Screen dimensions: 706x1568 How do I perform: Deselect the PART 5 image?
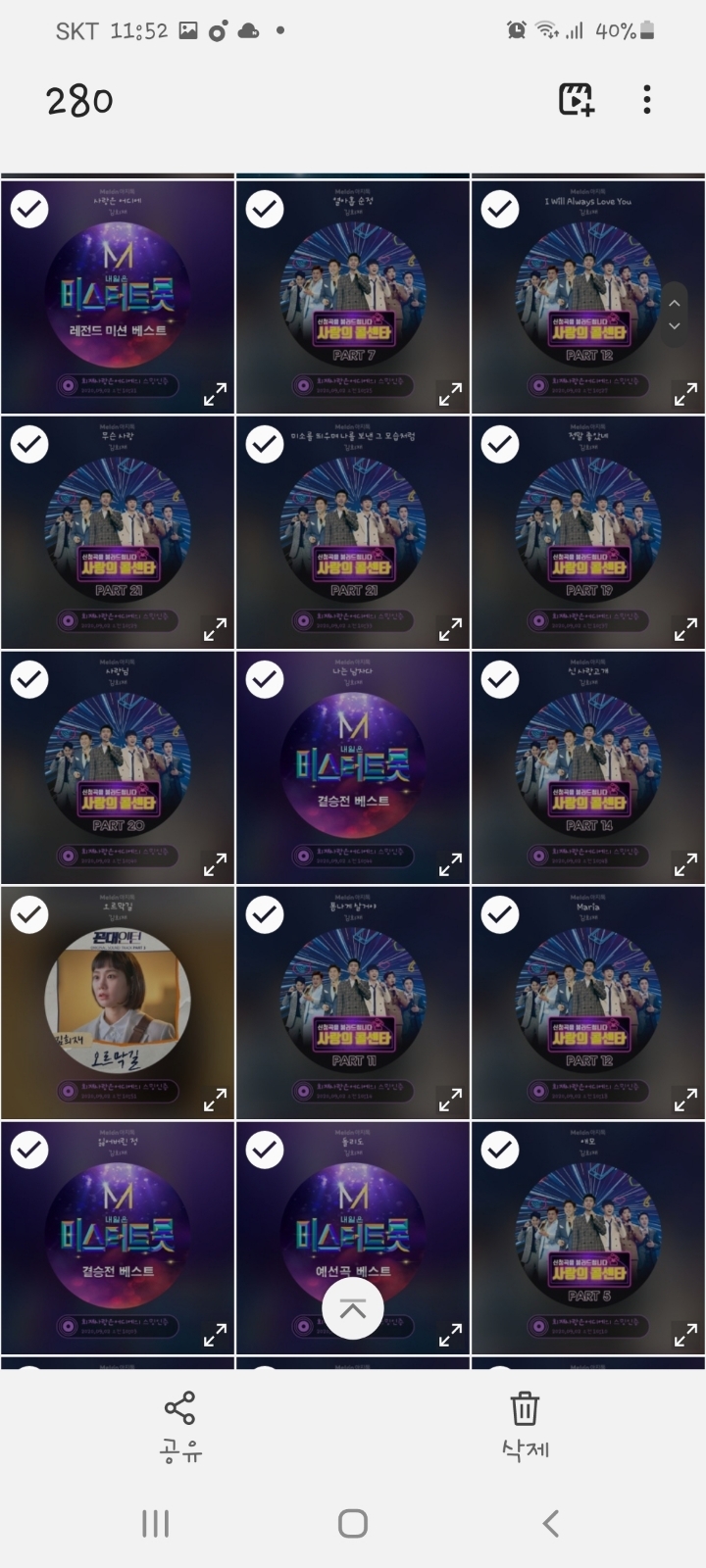click(500, 1150)
